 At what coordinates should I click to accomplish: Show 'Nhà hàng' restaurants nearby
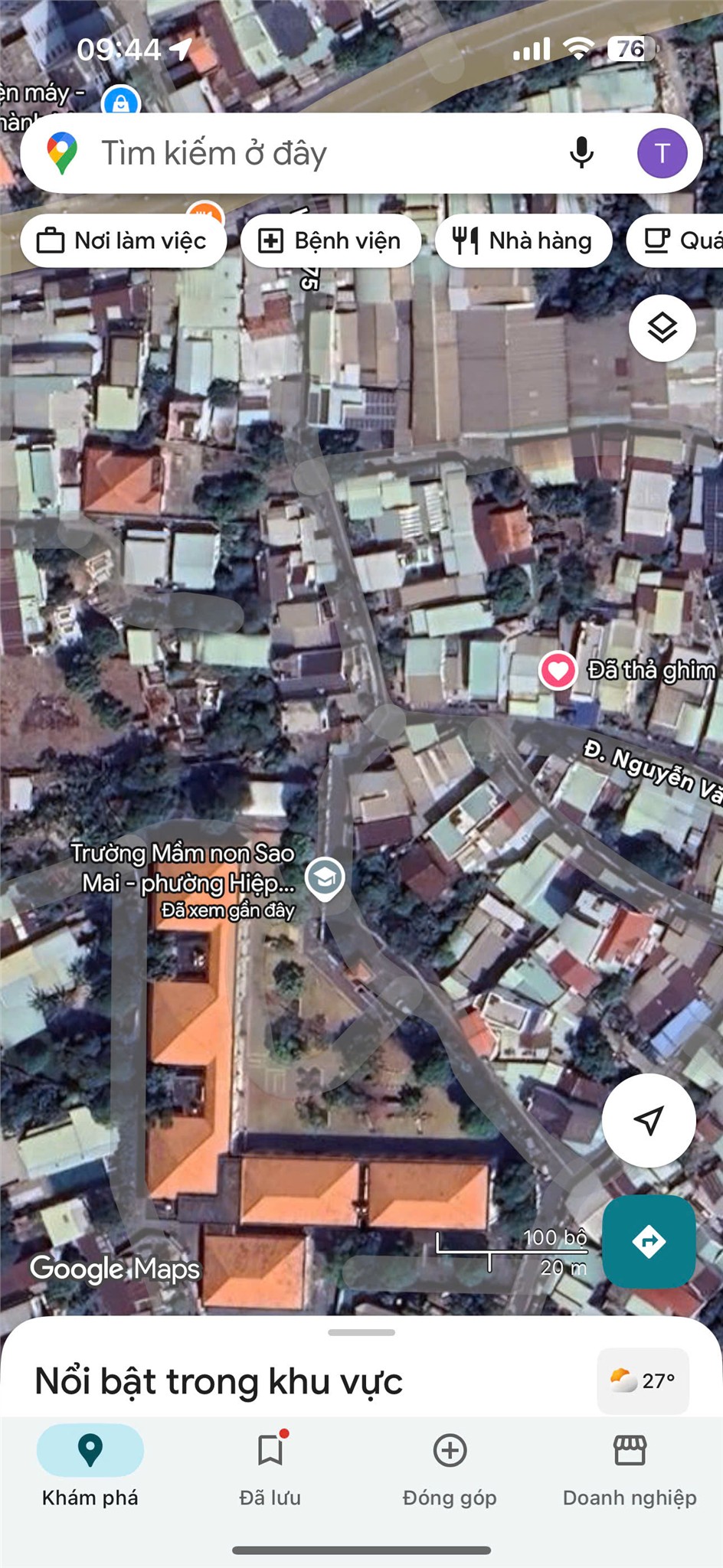(x=523, y=241)
